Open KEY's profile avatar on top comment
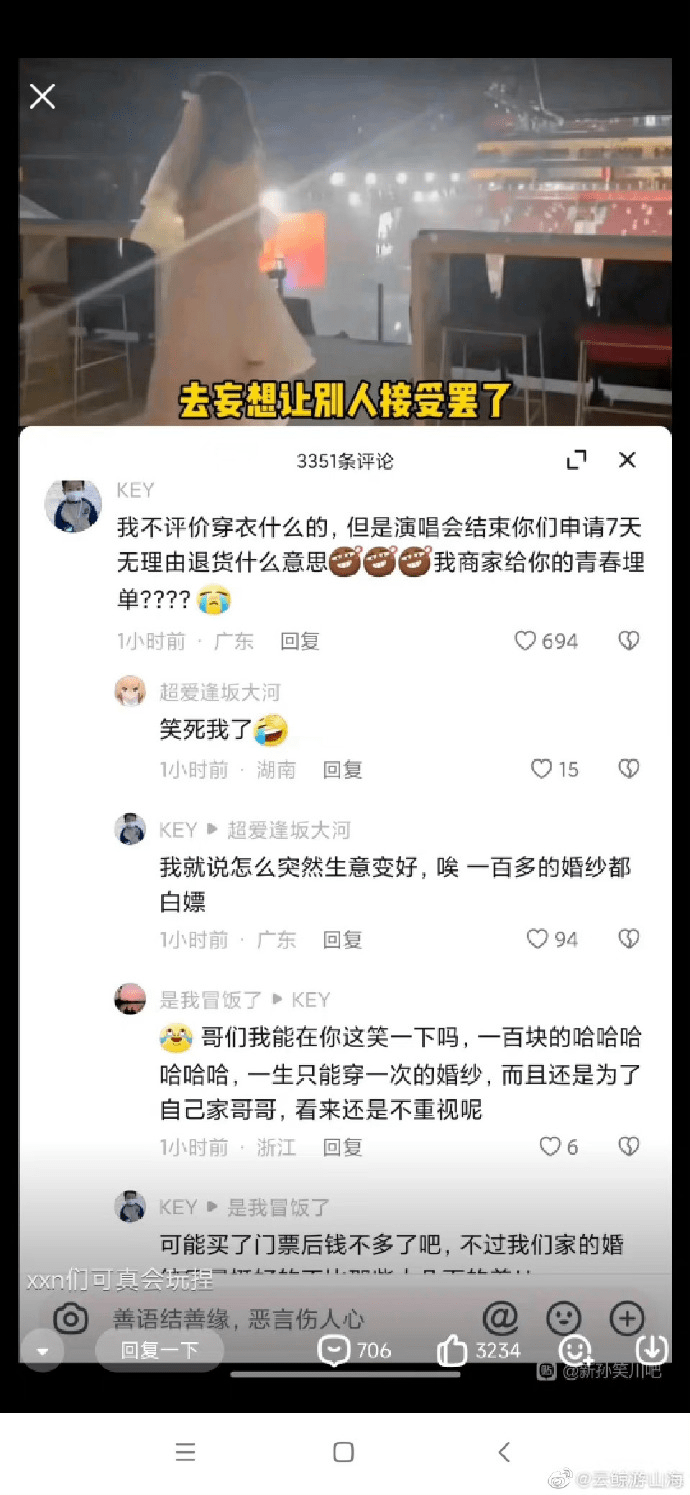The height and width of the screenshot is (1495, 690). [x=73, y=506]
